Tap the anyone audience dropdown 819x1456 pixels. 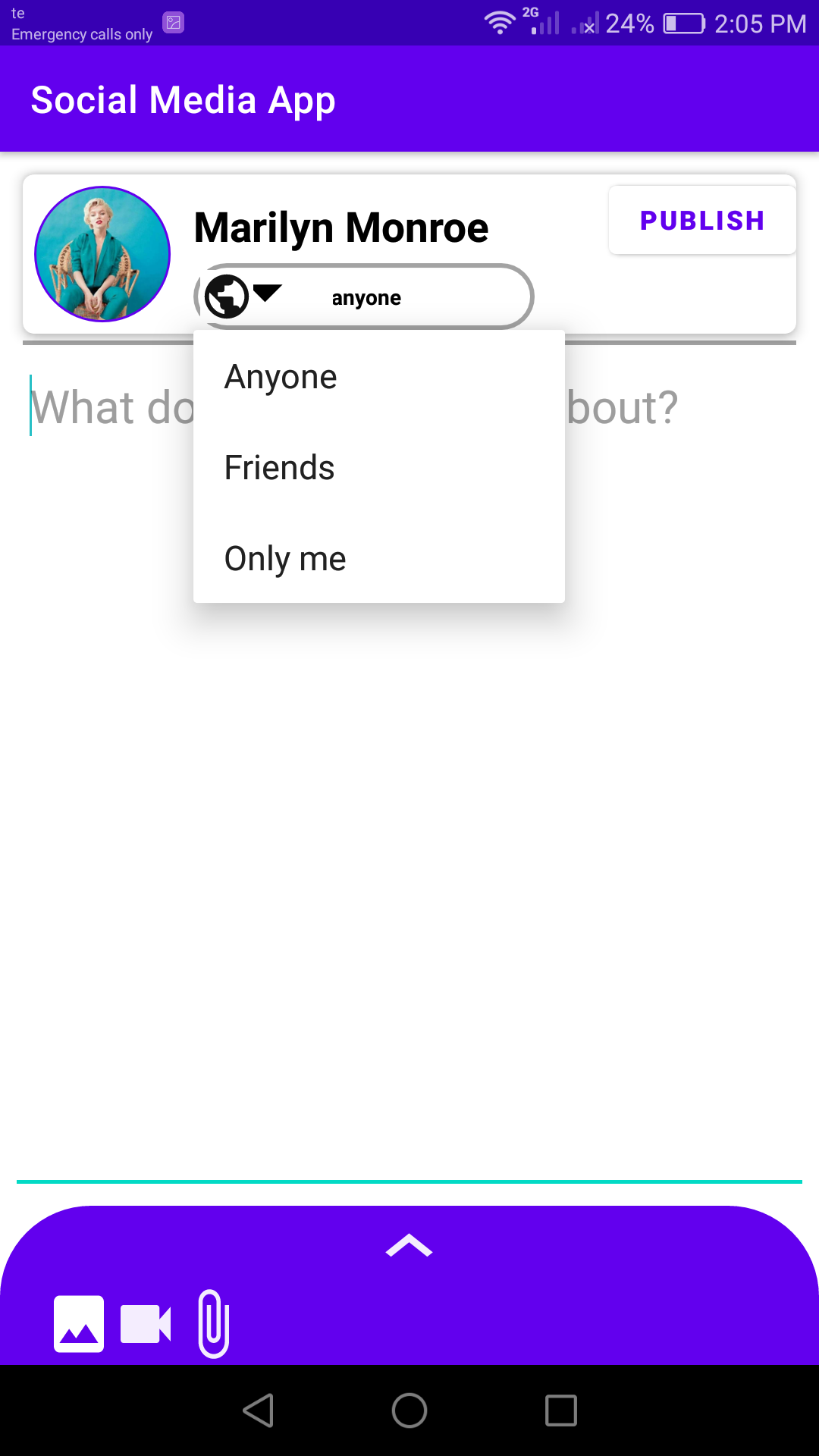point(366,297)
